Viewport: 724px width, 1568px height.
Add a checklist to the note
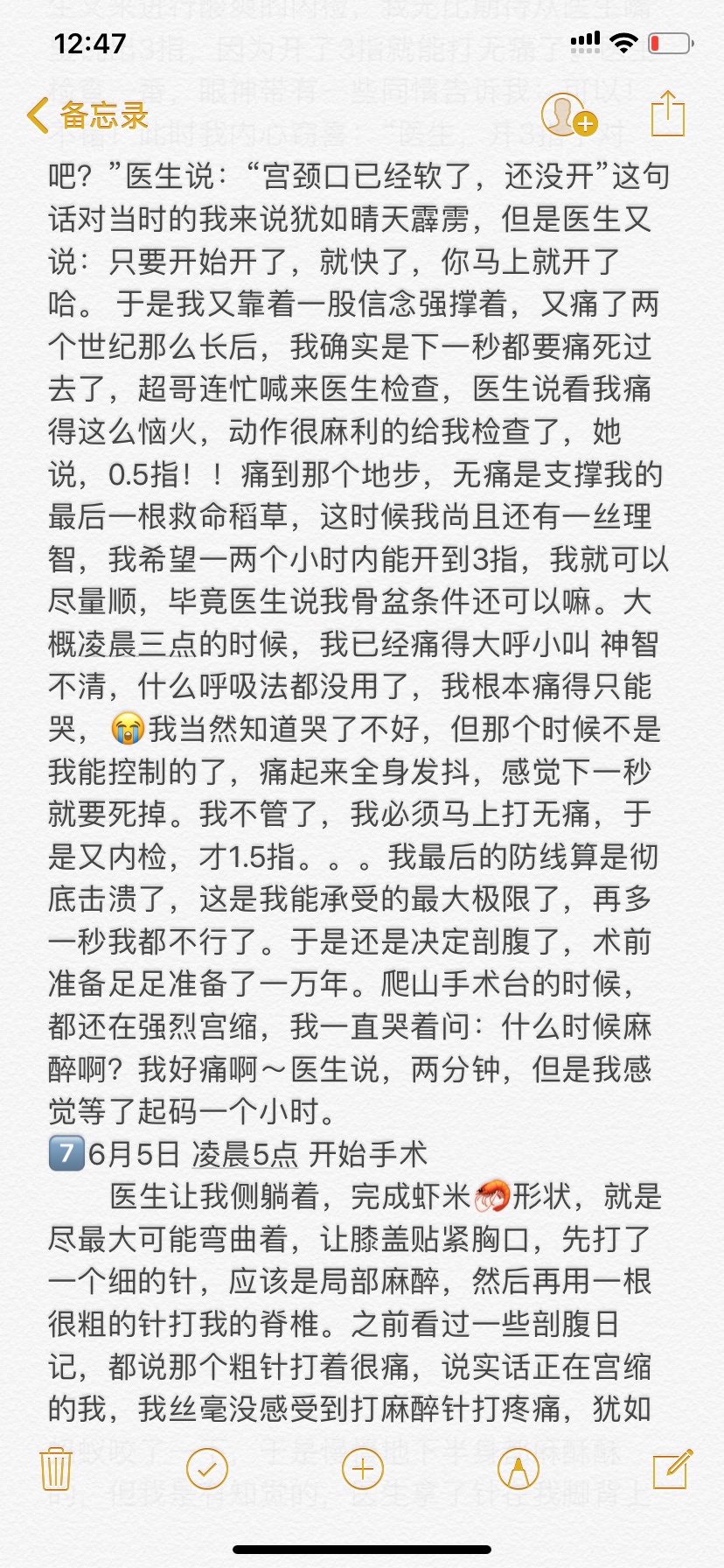pyautogui.click(x=208, y=1468)
